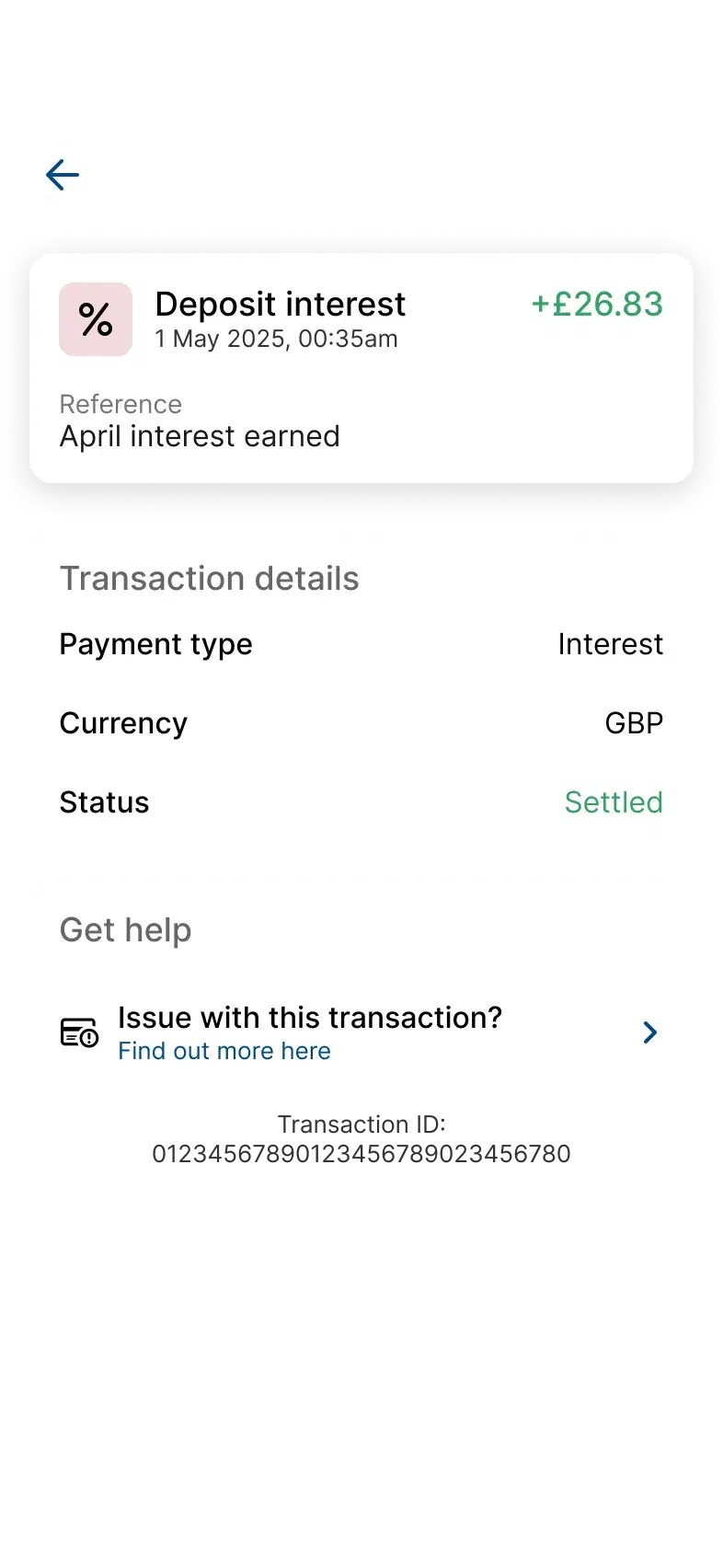Open 'Issue with this transaction?' help row
Image resolution: width=723 pixels, height=1568 pixels.
(362, 1032)
